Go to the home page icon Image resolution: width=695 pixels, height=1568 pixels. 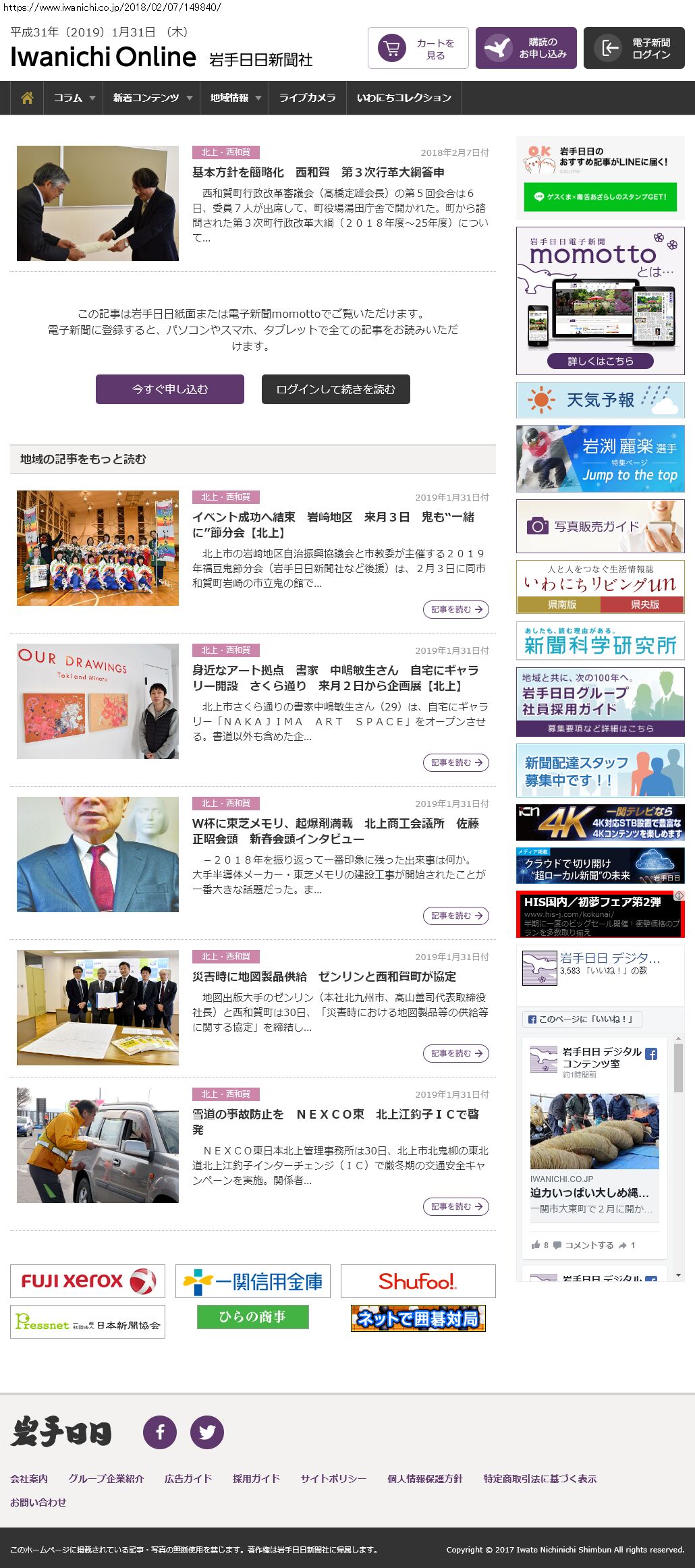27,98
